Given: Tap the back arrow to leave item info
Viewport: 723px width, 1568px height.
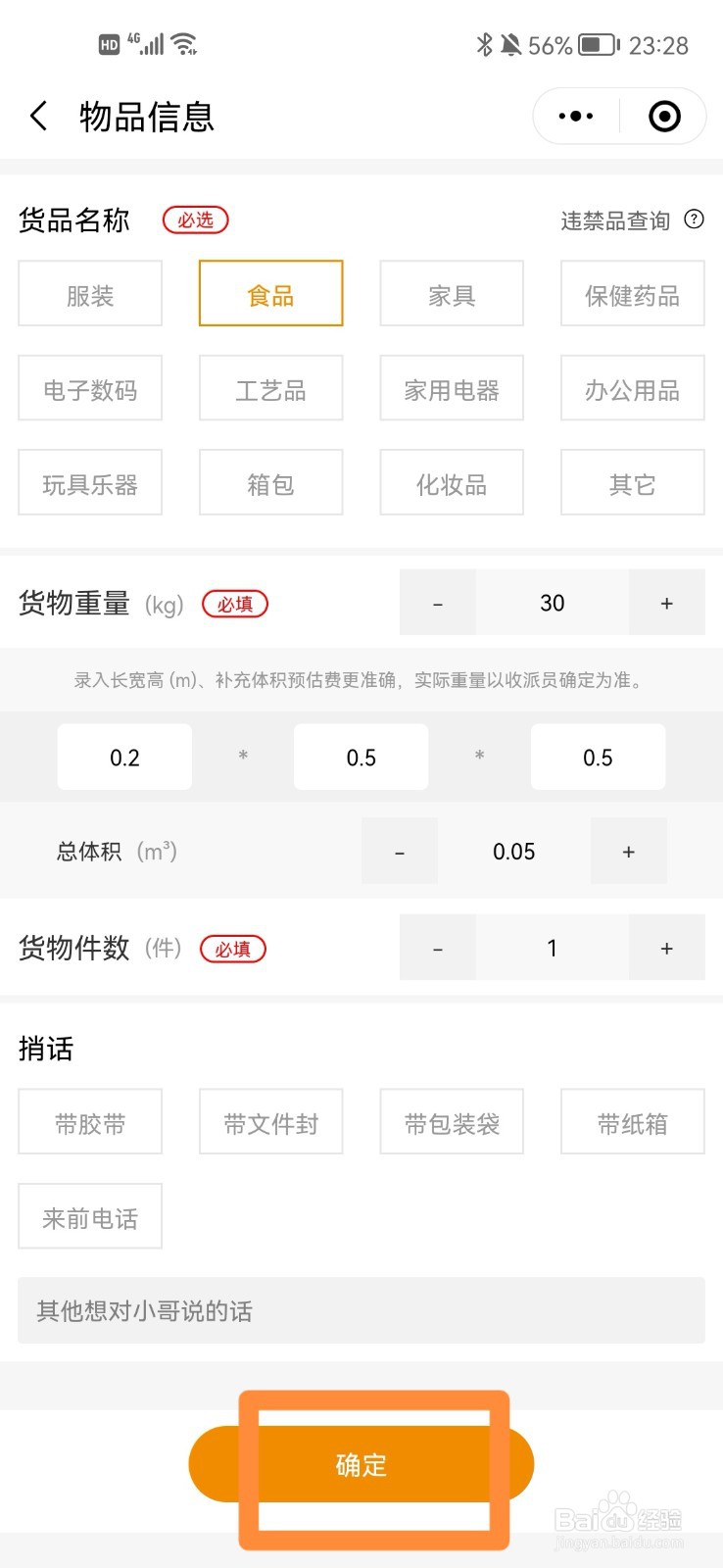Looking at the screenshot, I should coord(37,115).
